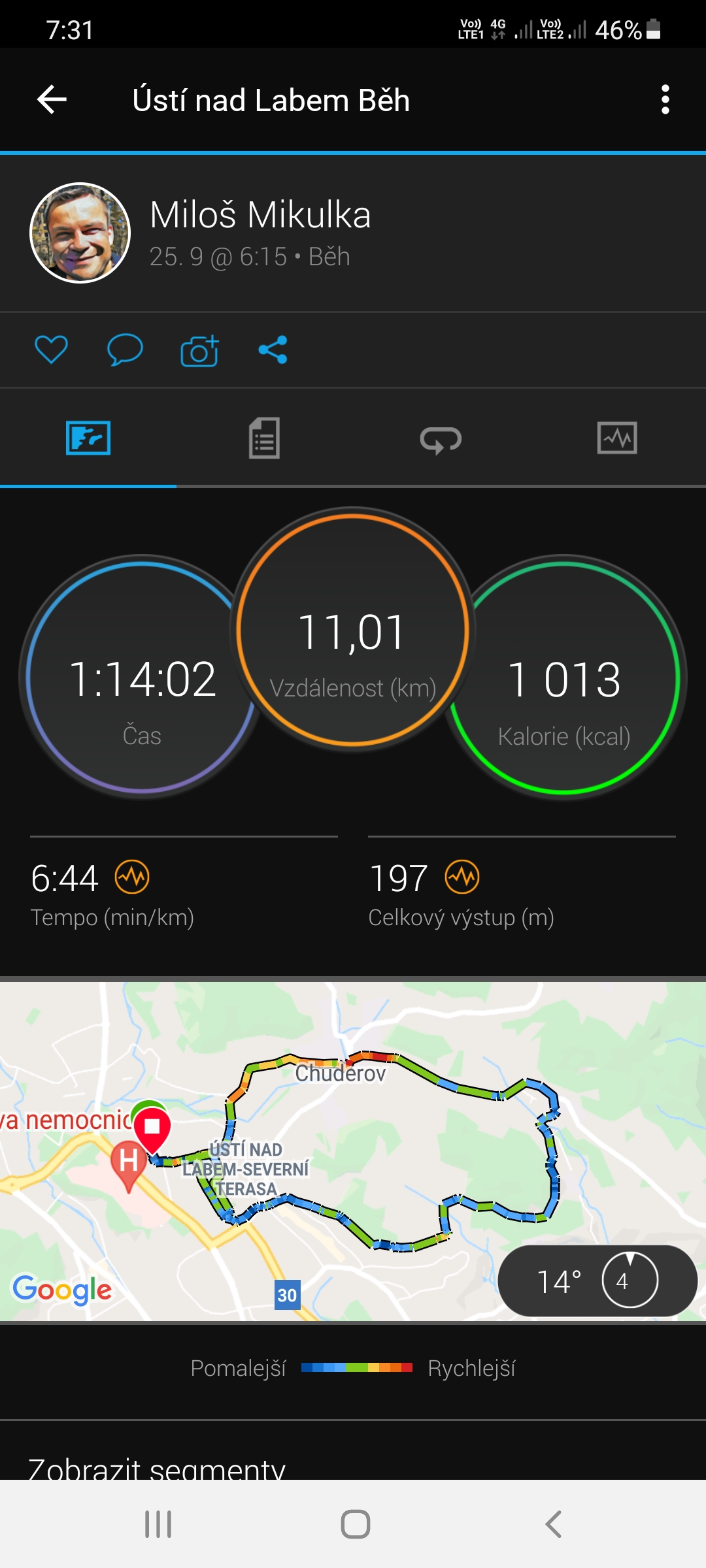Open the 14° weather details pill
This screenshot has width=706, height=1568.
[x=597, y=1281]
